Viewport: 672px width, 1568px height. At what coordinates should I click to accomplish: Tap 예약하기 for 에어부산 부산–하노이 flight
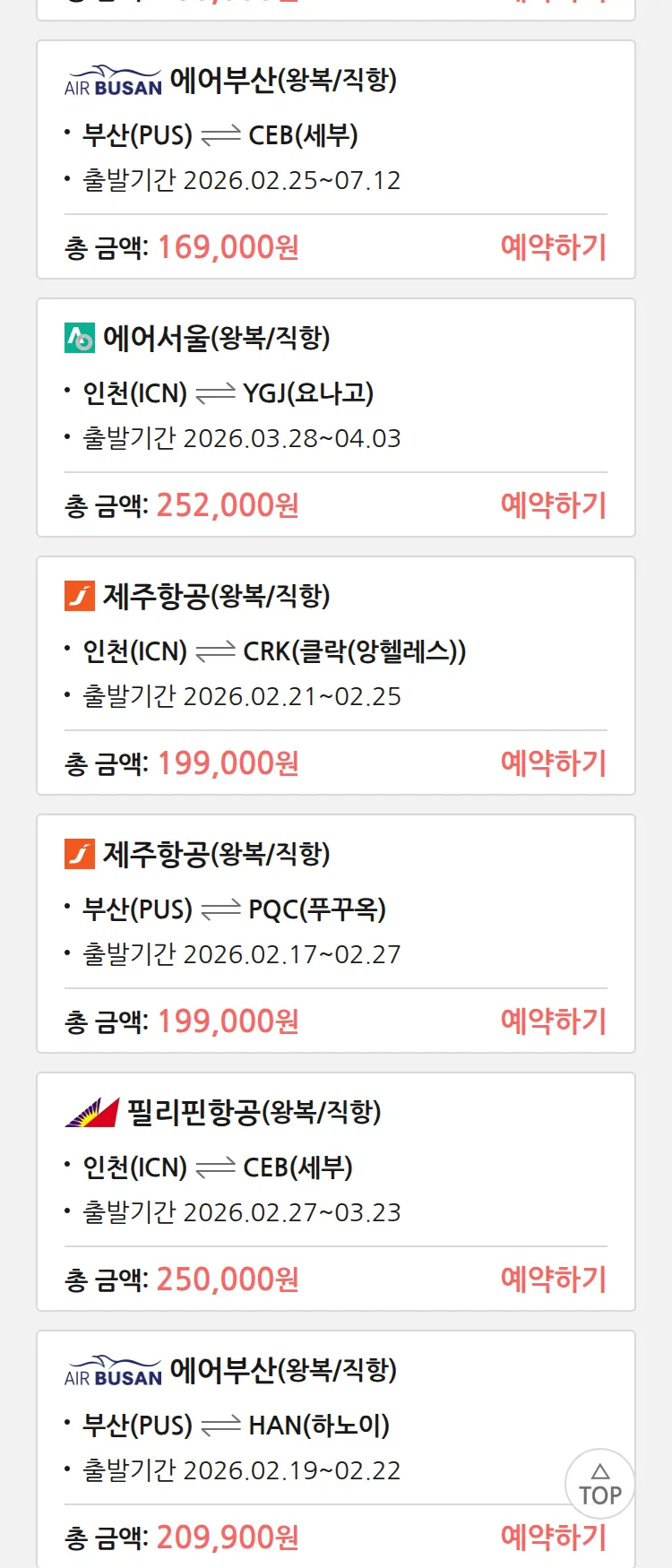pos(553,1538)
